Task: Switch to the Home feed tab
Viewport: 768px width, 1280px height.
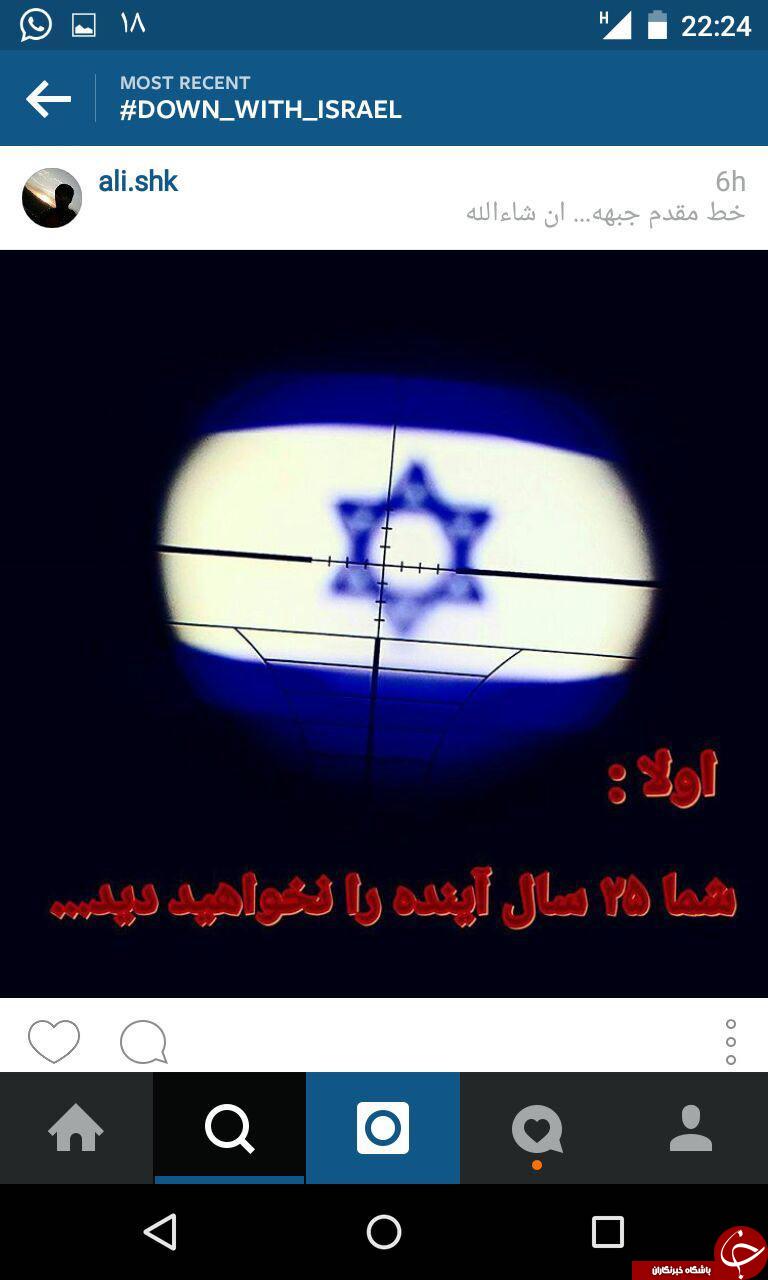Action: coord(76,1128)
